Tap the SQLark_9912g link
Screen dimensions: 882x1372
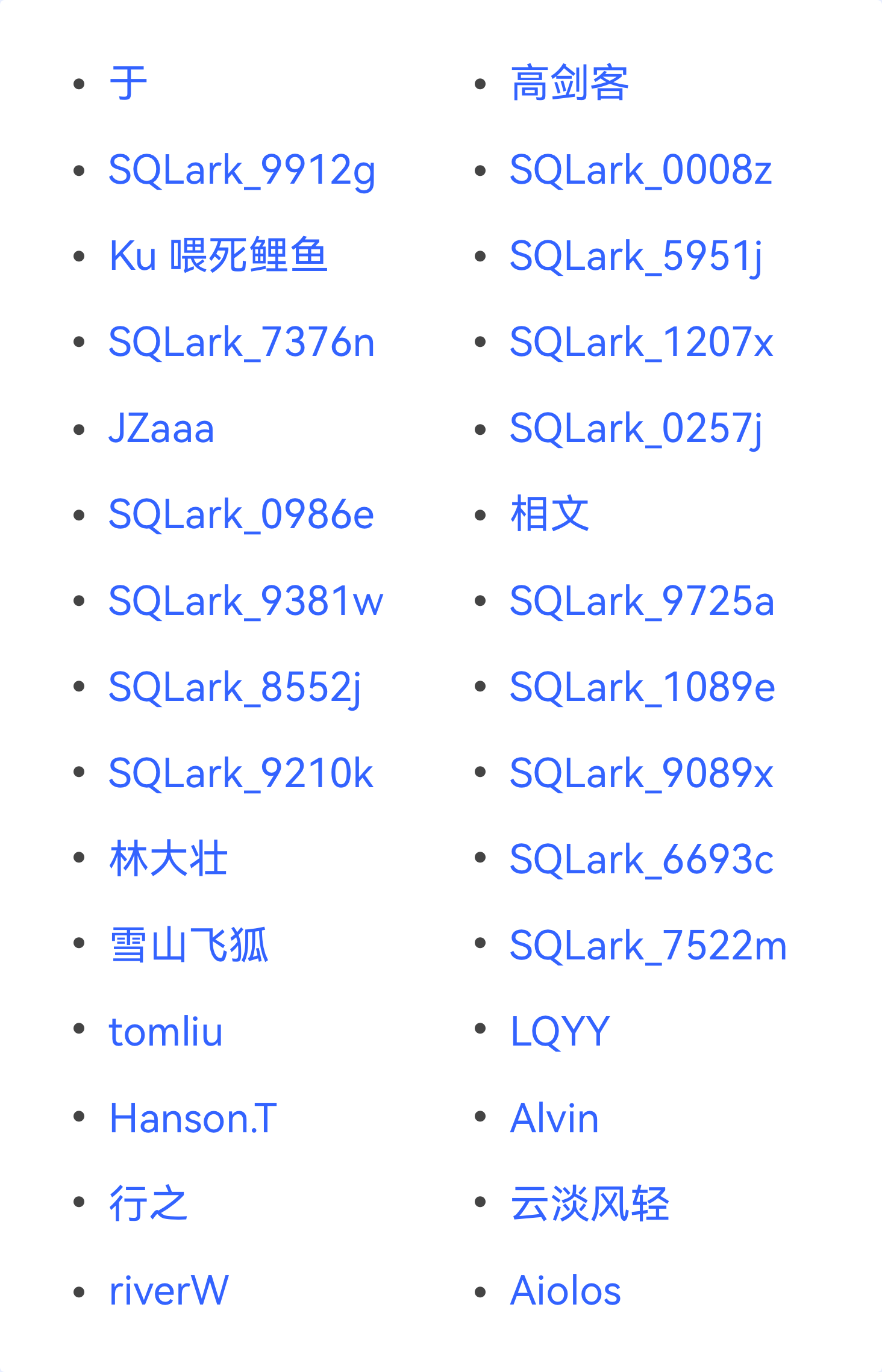tap(242, 170)
